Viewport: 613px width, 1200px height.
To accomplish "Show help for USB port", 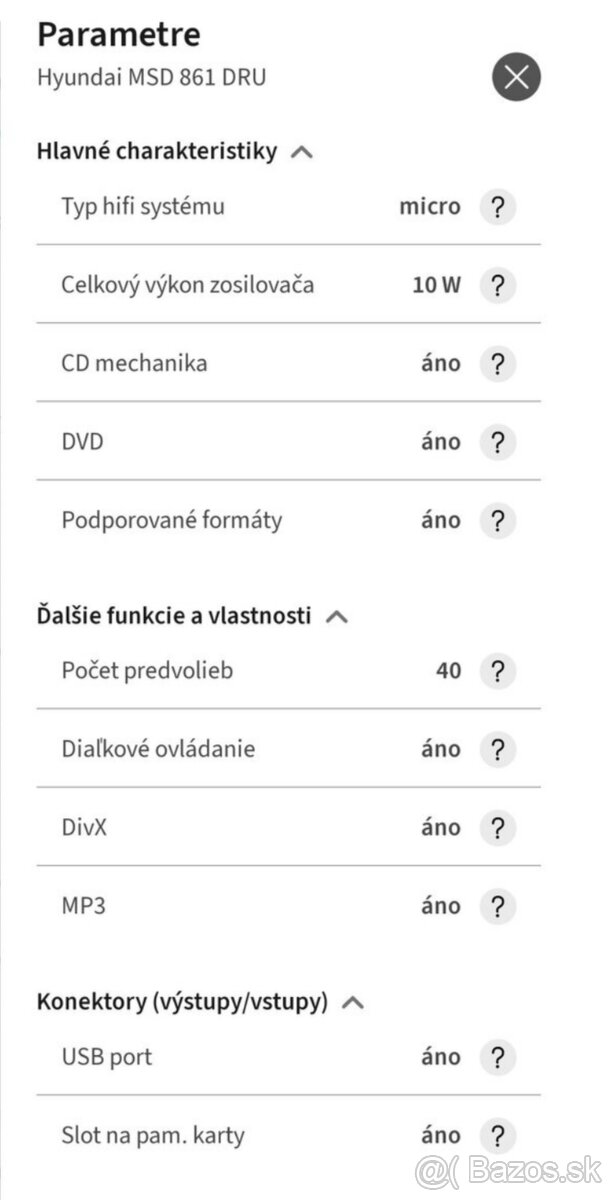I will [x=498, y=1057].
